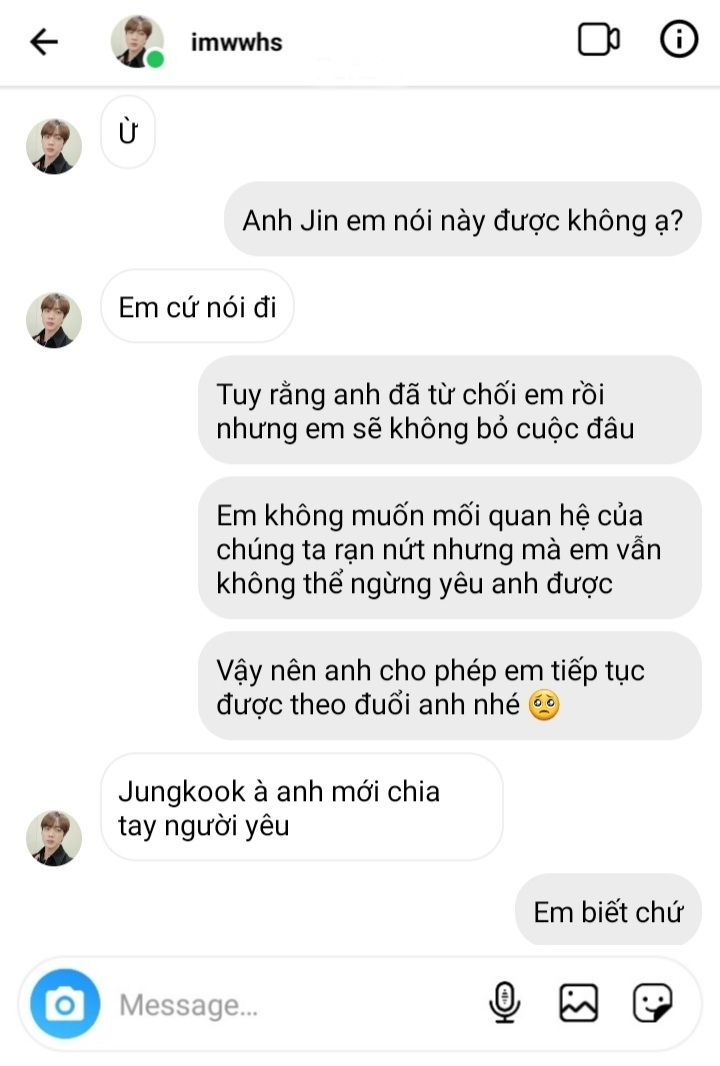720x1066 pixels.
Task: Record a voice message with the microphone
Action: [x=505, y=1003]
